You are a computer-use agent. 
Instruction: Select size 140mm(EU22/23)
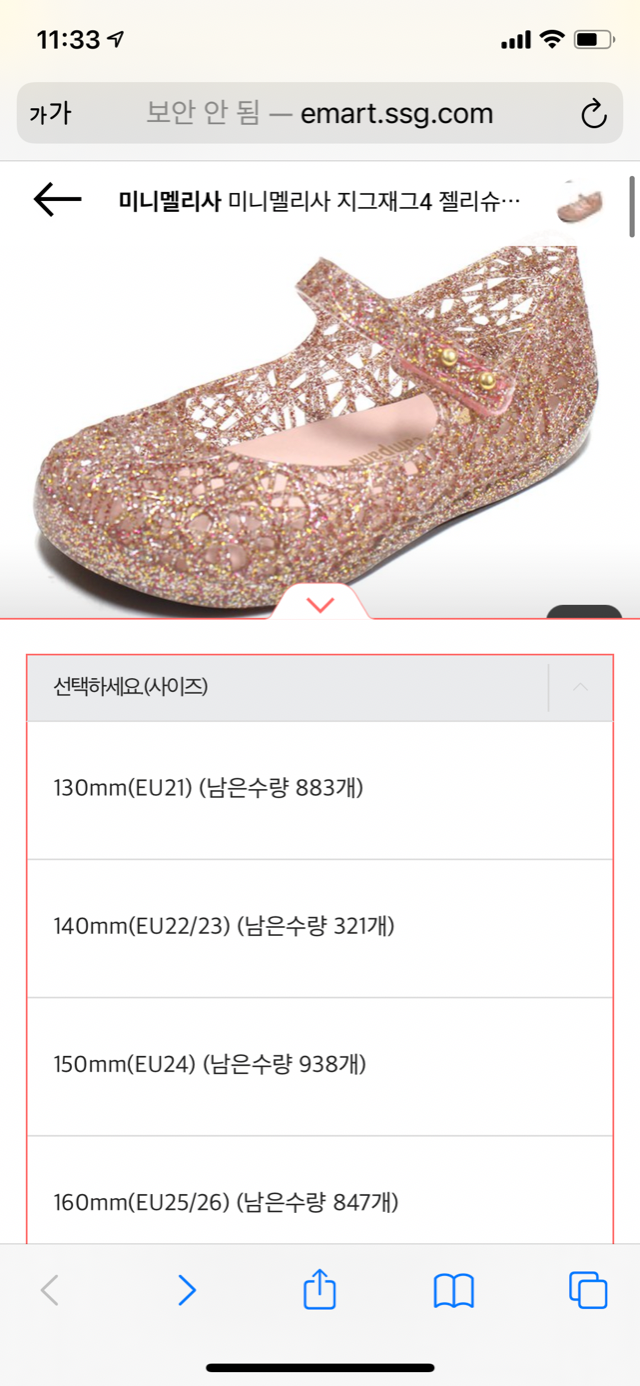tap(319, 927)
